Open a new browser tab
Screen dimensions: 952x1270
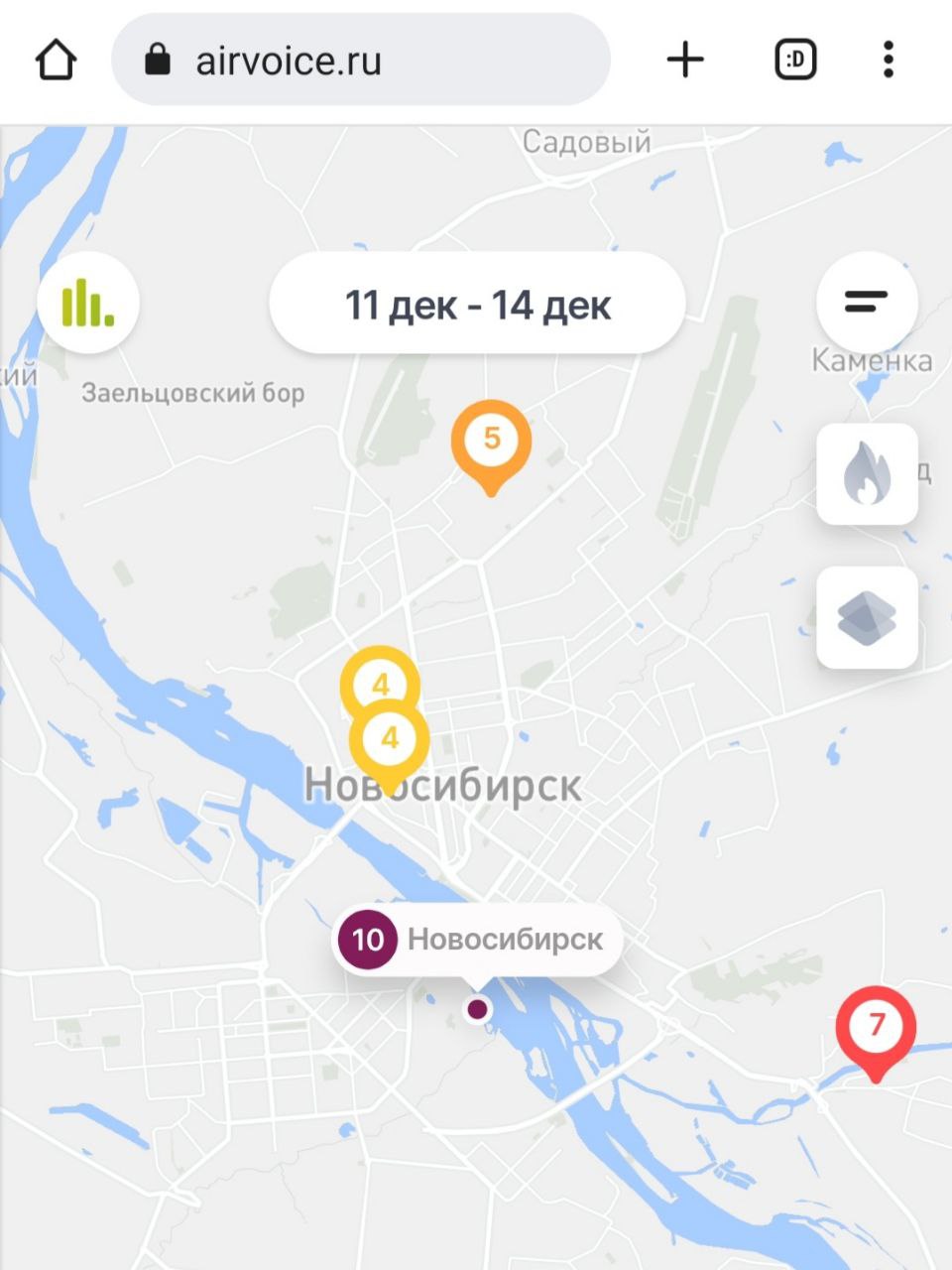[684, 61]
